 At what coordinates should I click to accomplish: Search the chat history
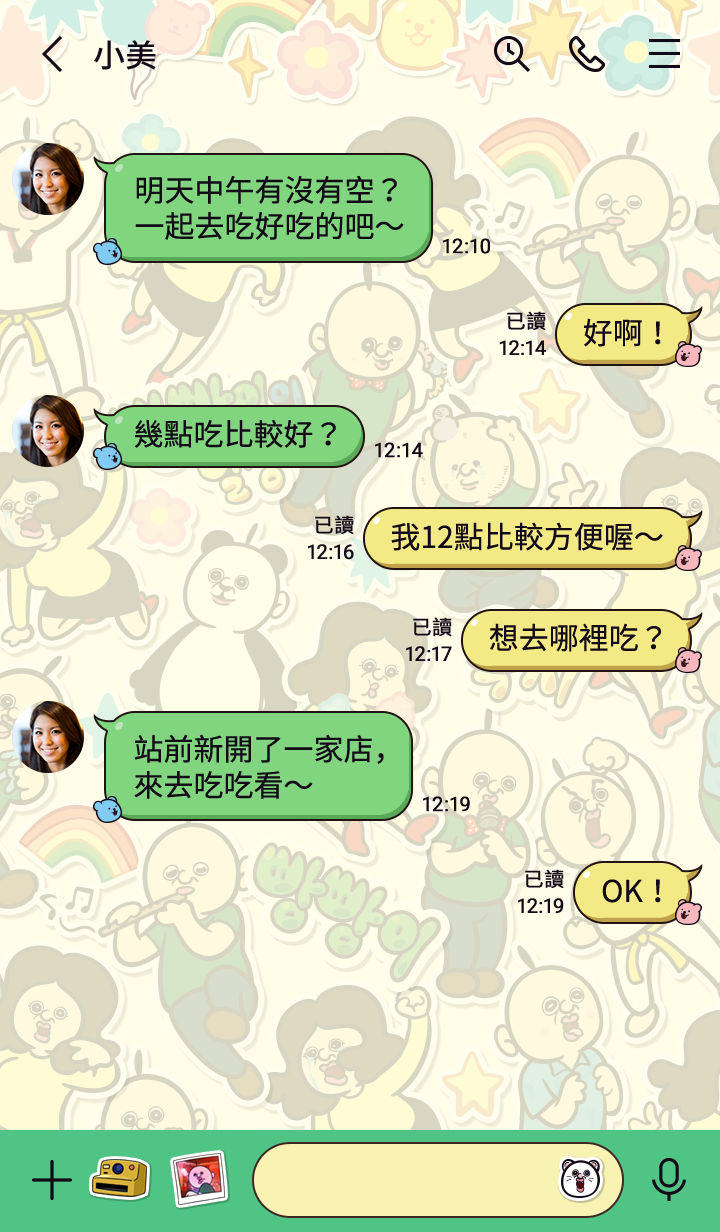[511, 54]
